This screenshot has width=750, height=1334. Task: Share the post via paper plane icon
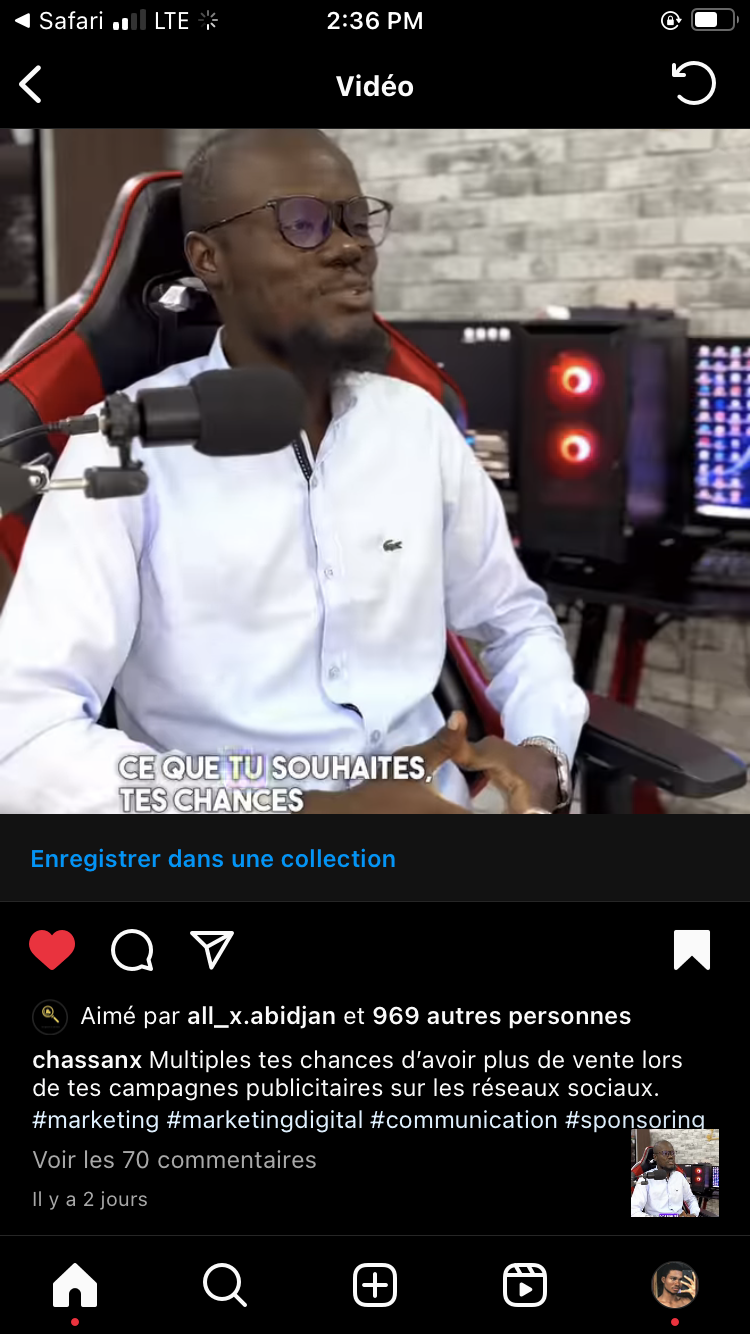212,950
